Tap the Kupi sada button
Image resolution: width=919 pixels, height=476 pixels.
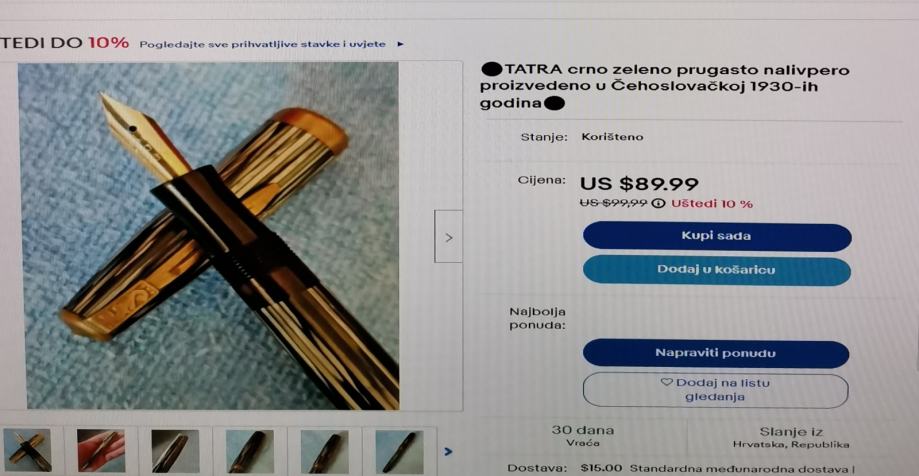coord(716,237)
